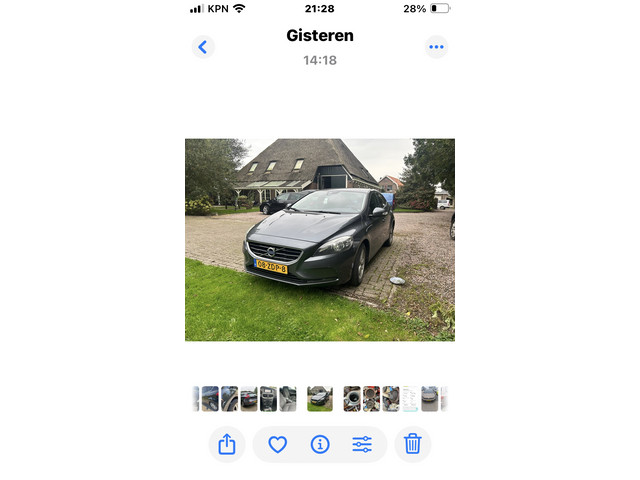Jump to the document thumbnail in filmstrip
The image size is (640, 480).
tap(410, 399)
